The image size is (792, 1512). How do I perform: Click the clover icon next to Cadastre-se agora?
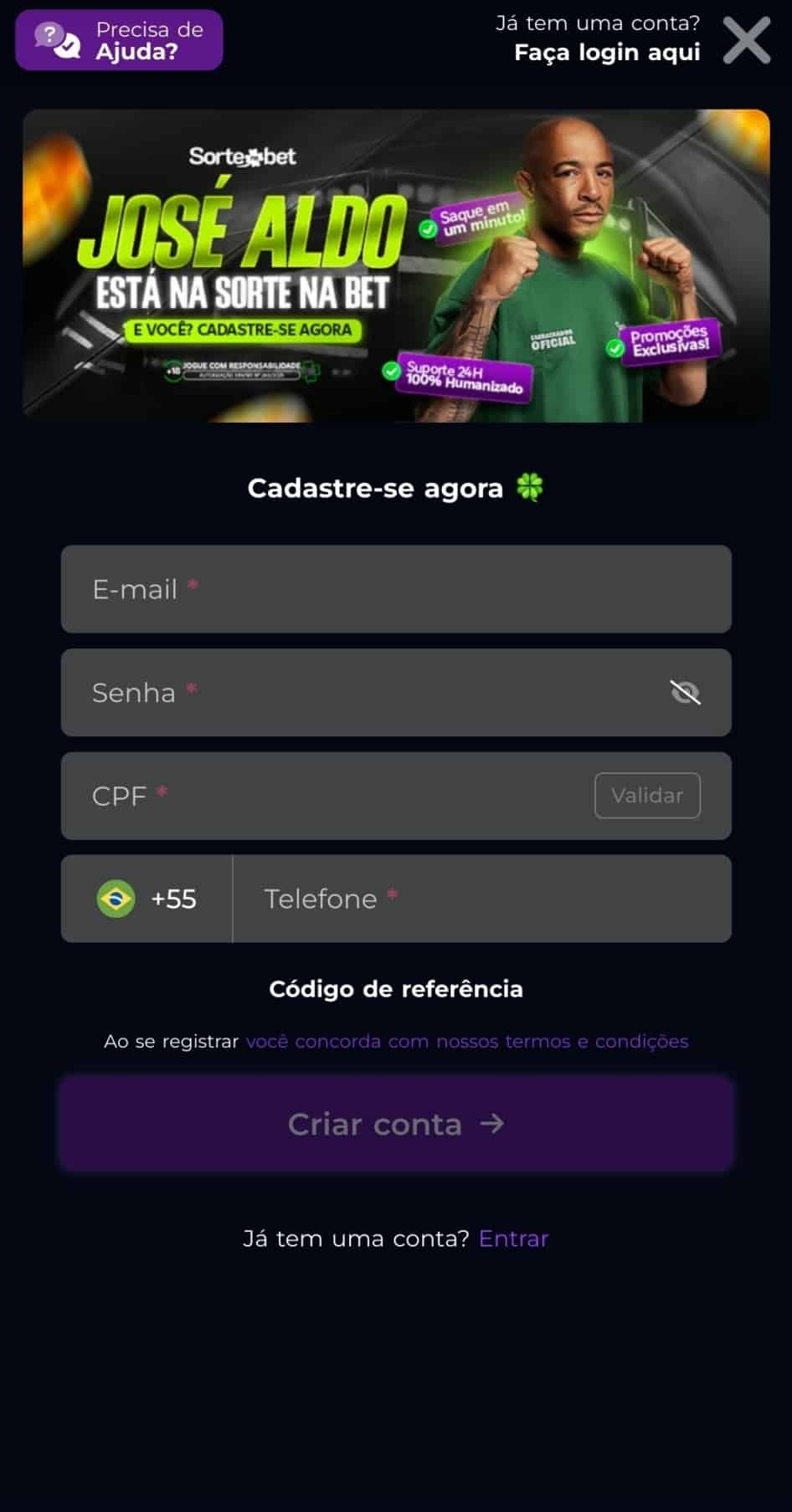pyautogui.click(x=529, y=488)
